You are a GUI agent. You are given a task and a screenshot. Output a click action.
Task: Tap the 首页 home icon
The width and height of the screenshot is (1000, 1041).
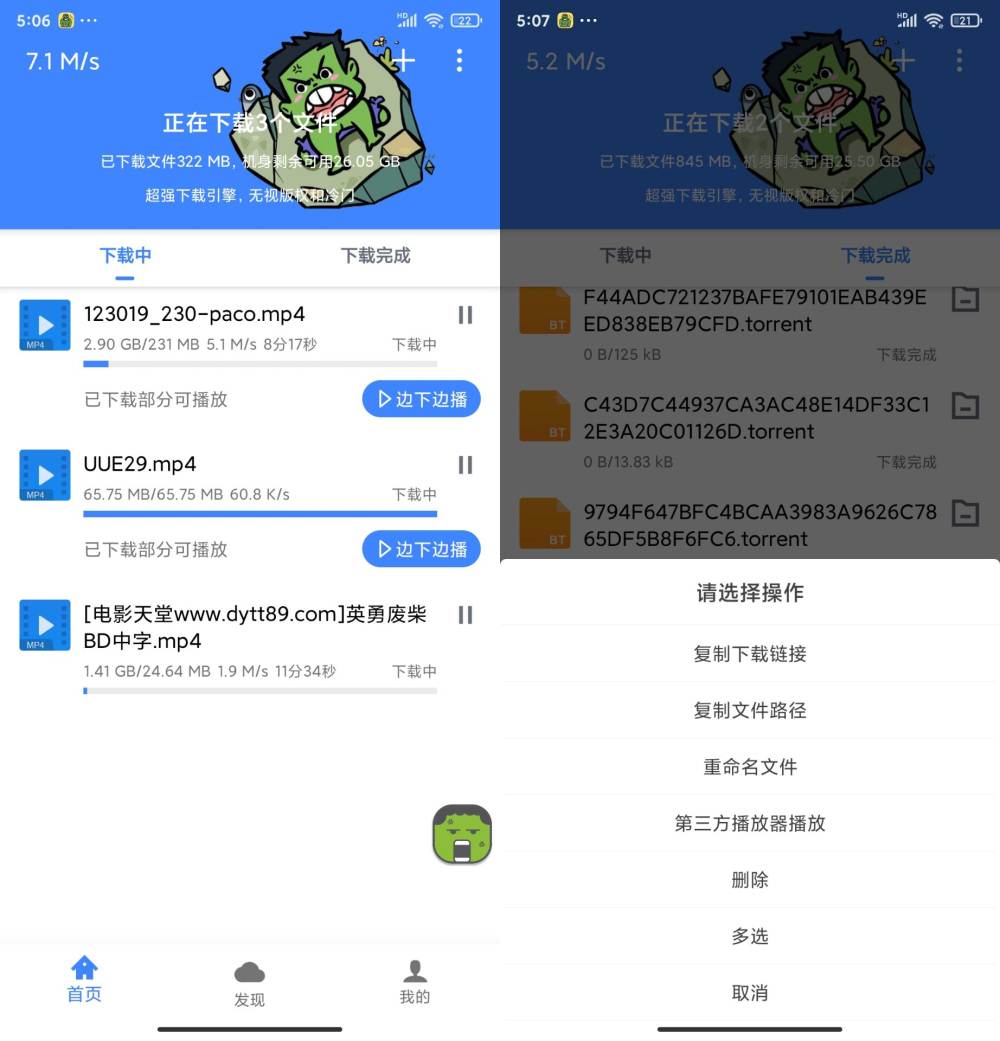click(x=84, y=967)
